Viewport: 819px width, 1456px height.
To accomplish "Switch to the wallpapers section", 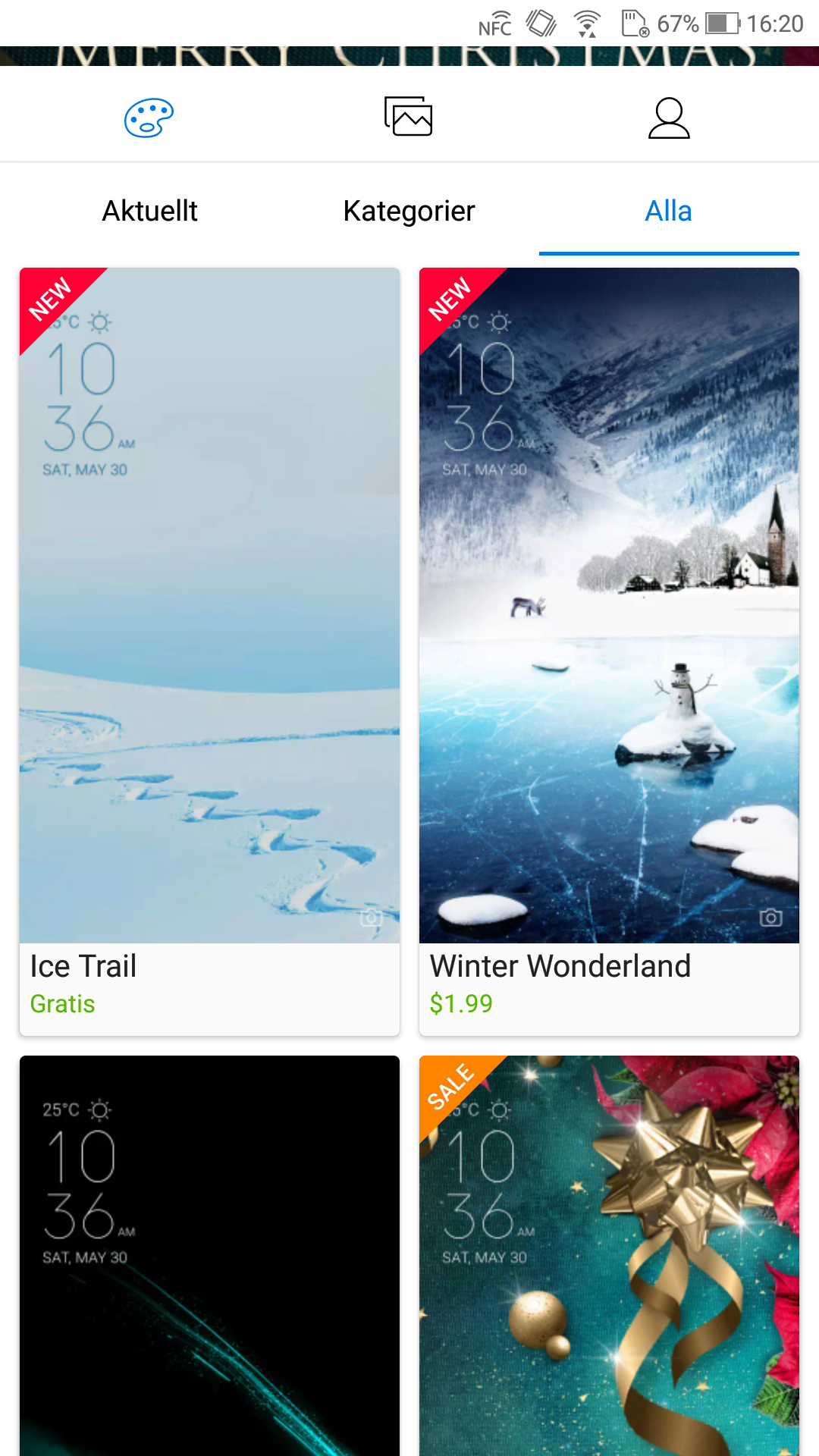I will 409,117.
